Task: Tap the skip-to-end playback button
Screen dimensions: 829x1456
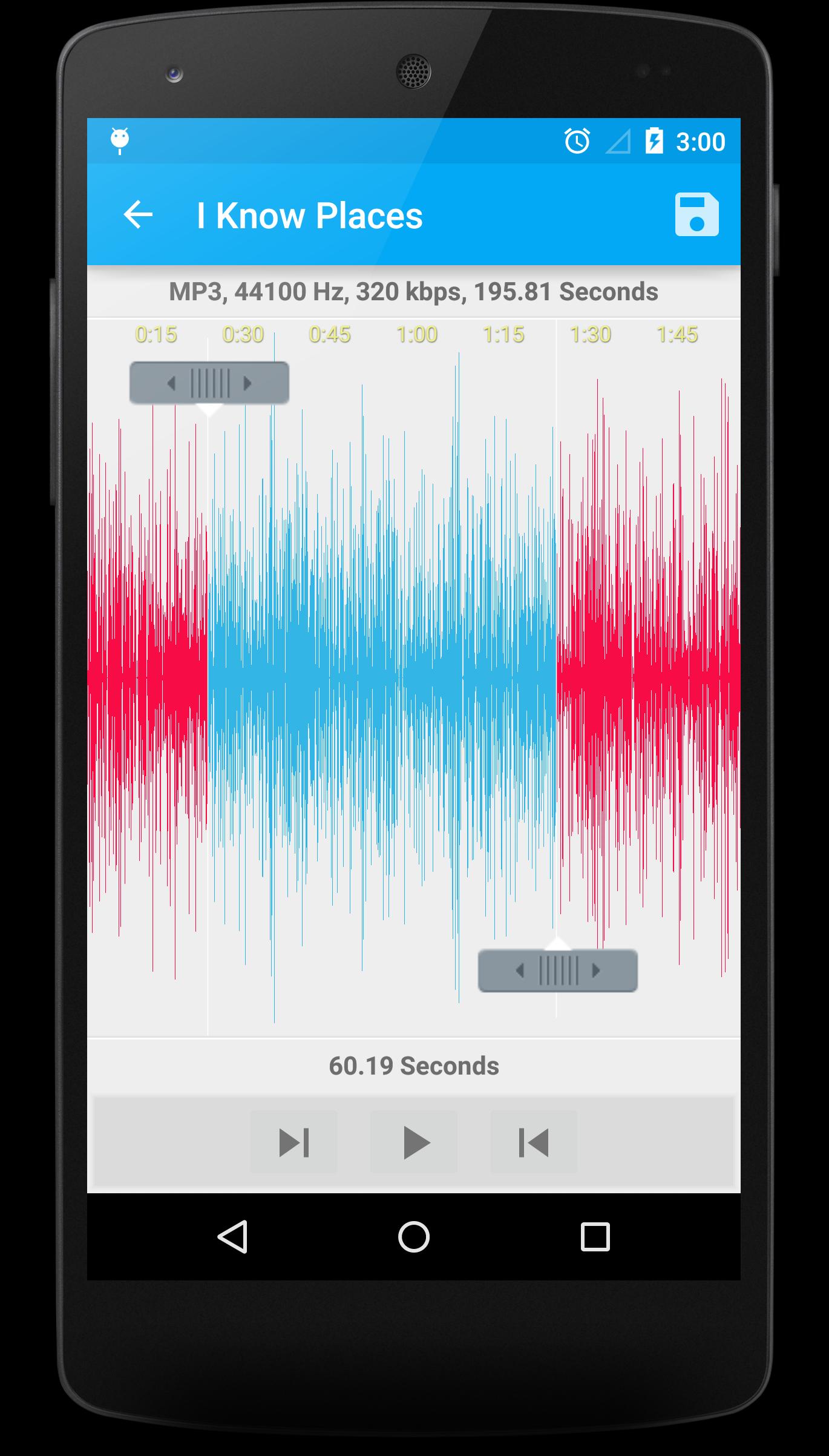Action: point(294,1142)
